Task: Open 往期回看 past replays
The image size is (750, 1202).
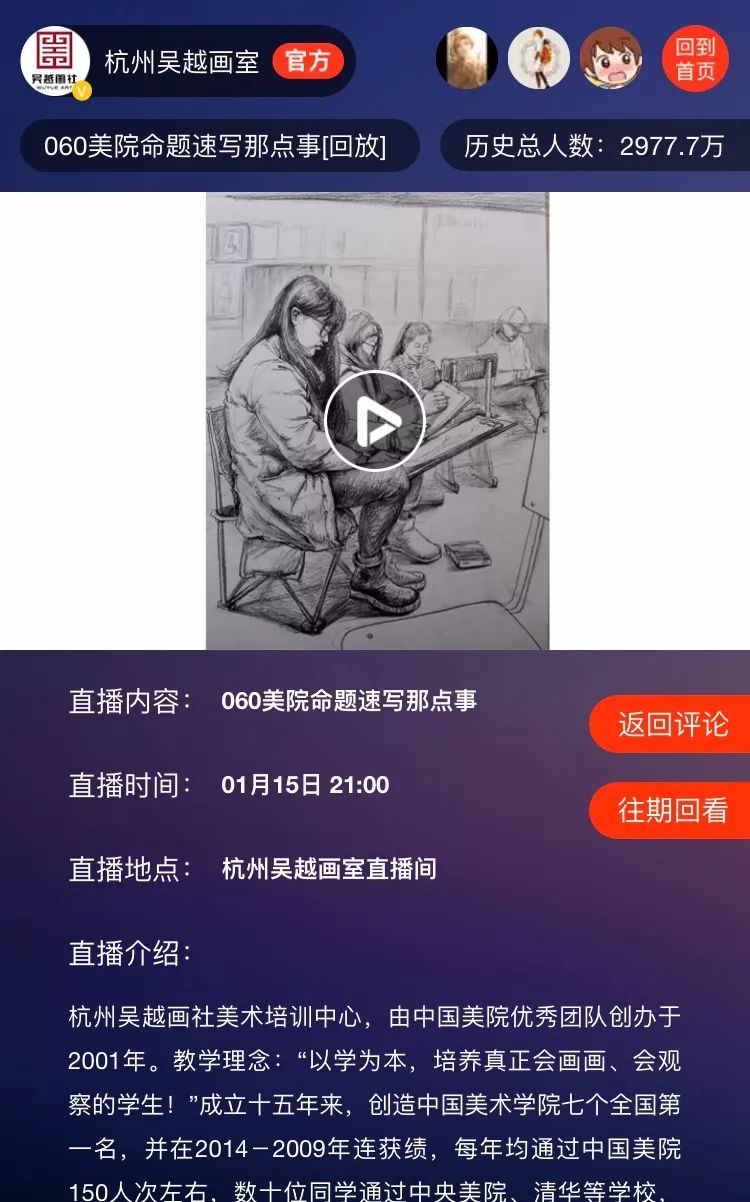Action: 672,810
